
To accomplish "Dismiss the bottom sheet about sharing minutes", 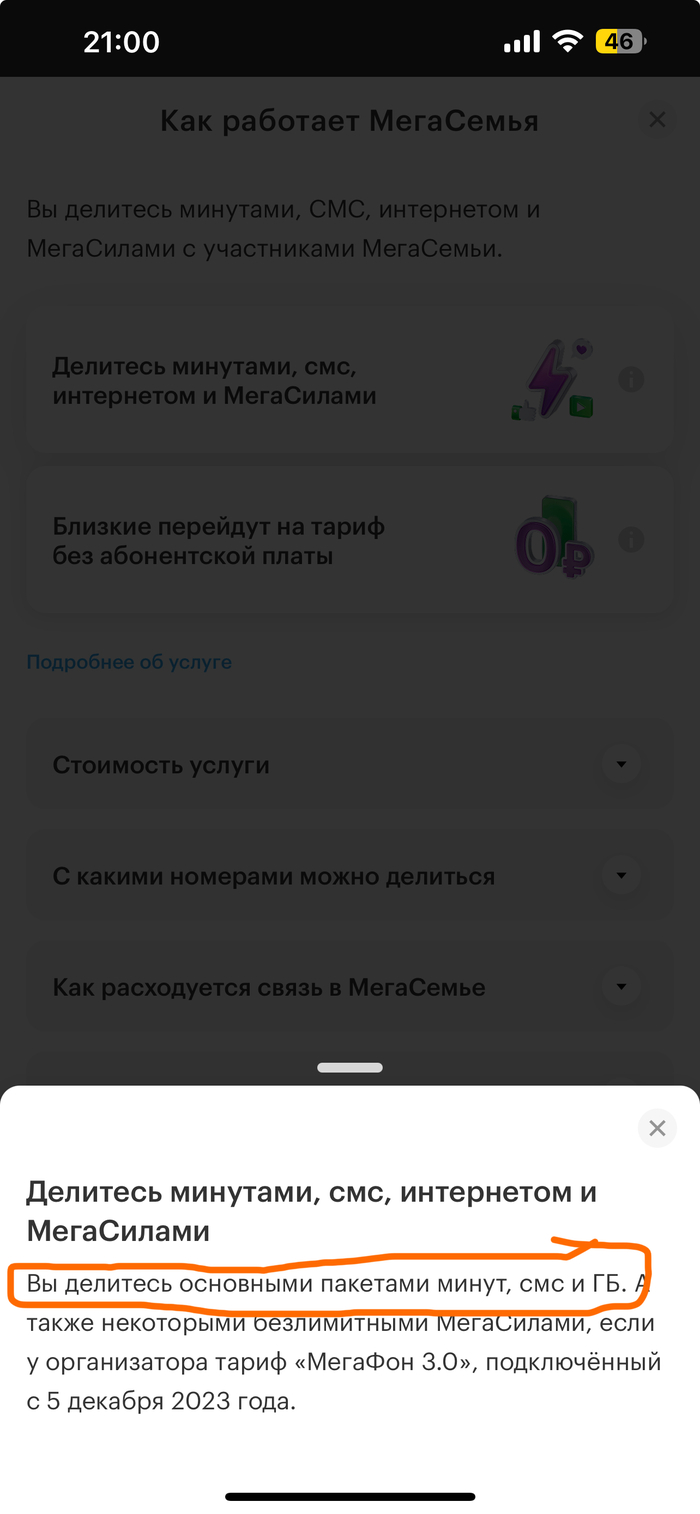I will [656, 1128].
